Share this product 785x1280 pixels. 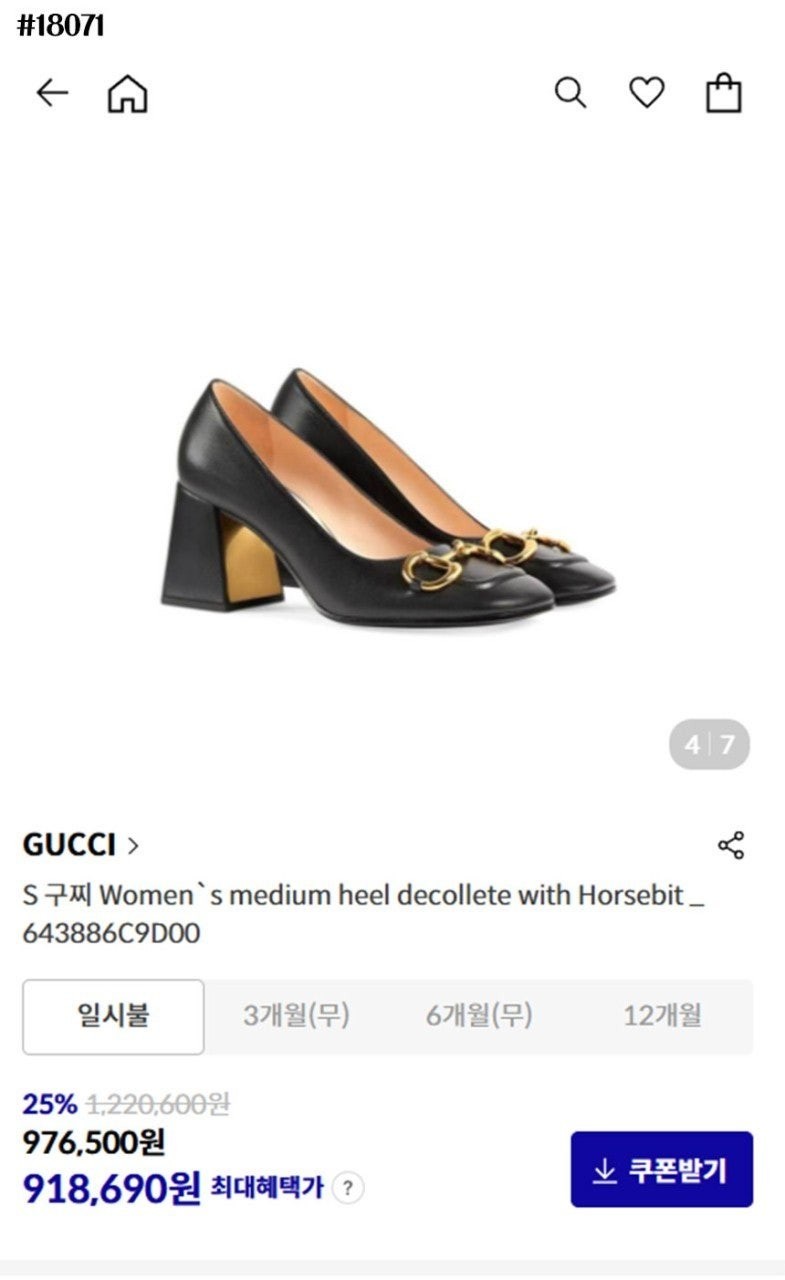tap(731, 845)
